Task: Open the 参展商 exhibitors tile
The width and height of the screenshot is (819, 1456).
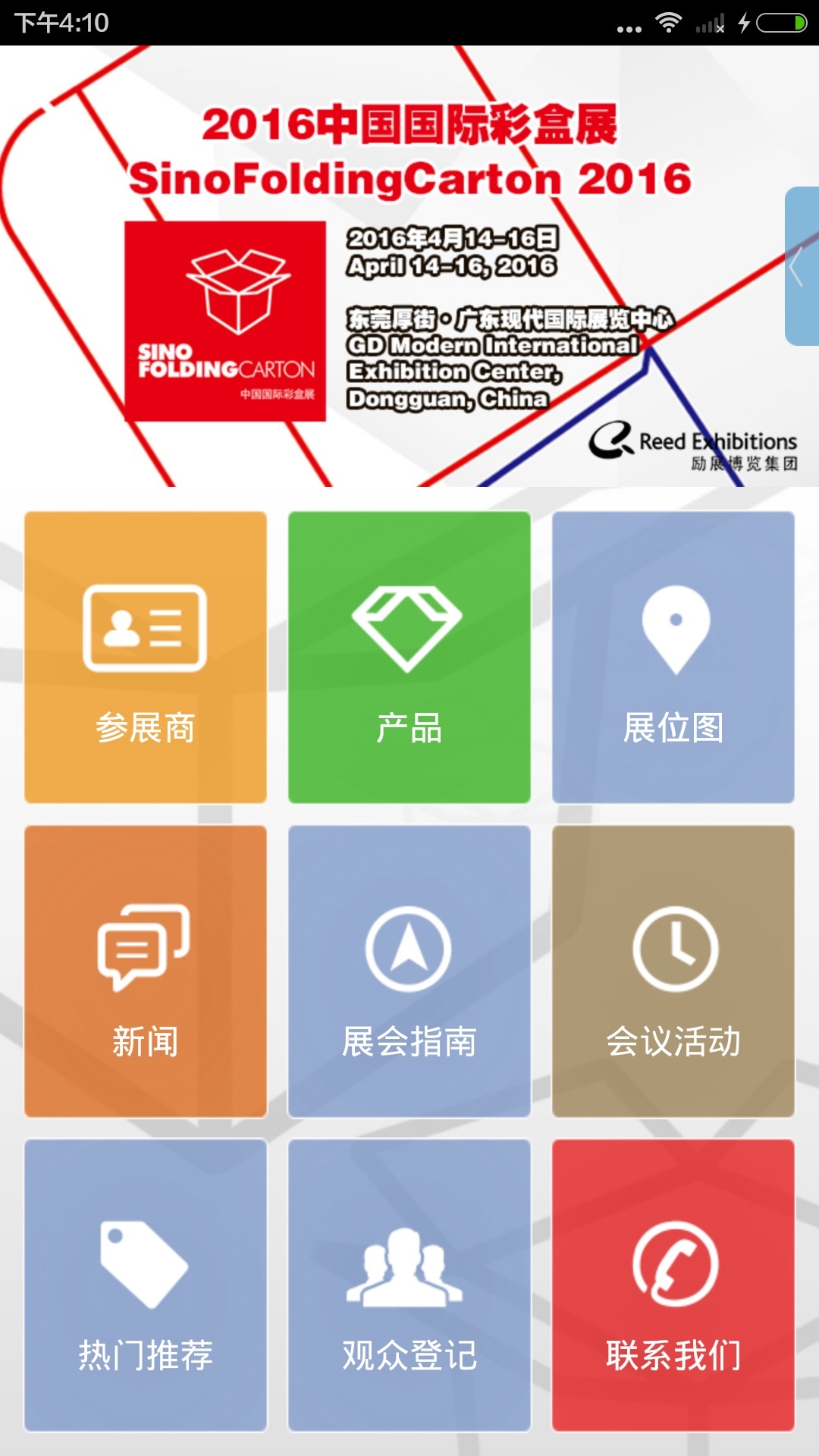Action: 146,657
